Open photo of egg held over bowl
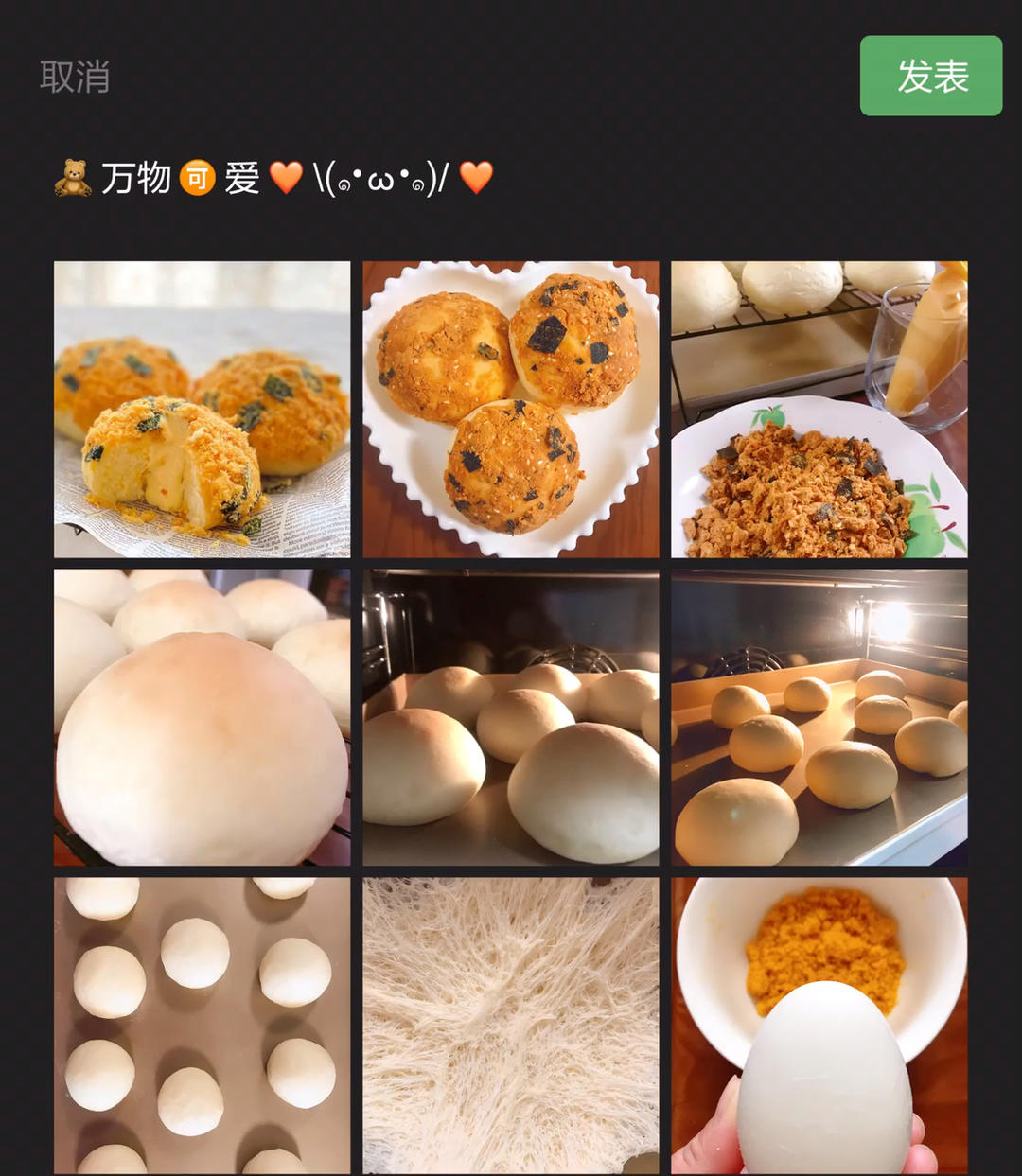Image resolution: width=1022 pixels, height=1176 pixels. [819, 1026]
